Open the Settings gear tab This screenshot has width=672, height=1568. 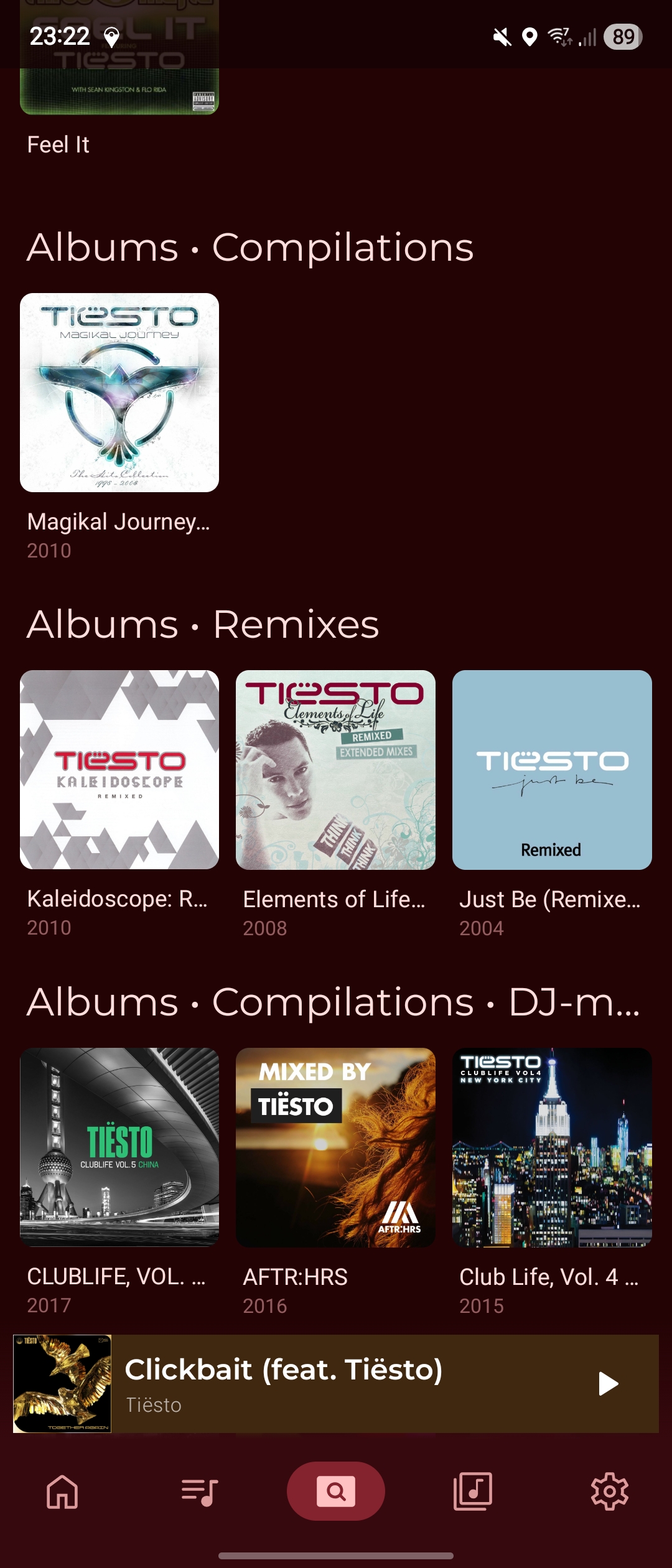click(609, 1491)
